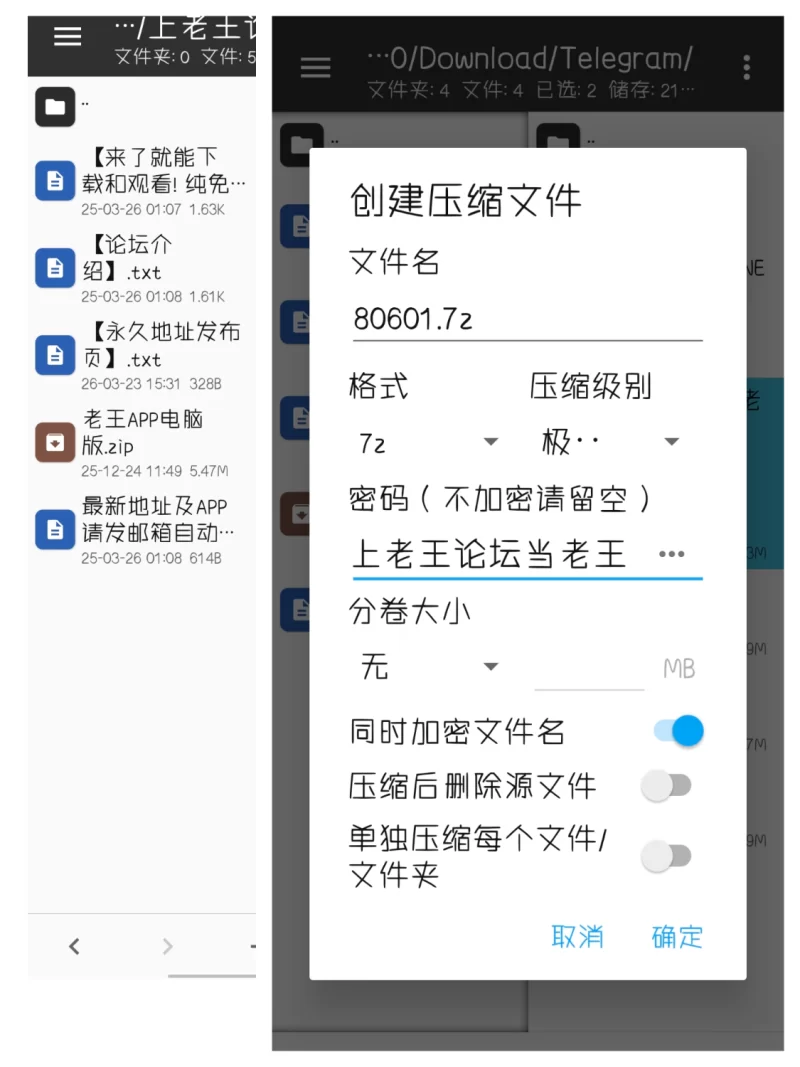800x1067 pixels.
Task: Open the 分卷大小 dropdown showing 无
Action: (430, 666)
